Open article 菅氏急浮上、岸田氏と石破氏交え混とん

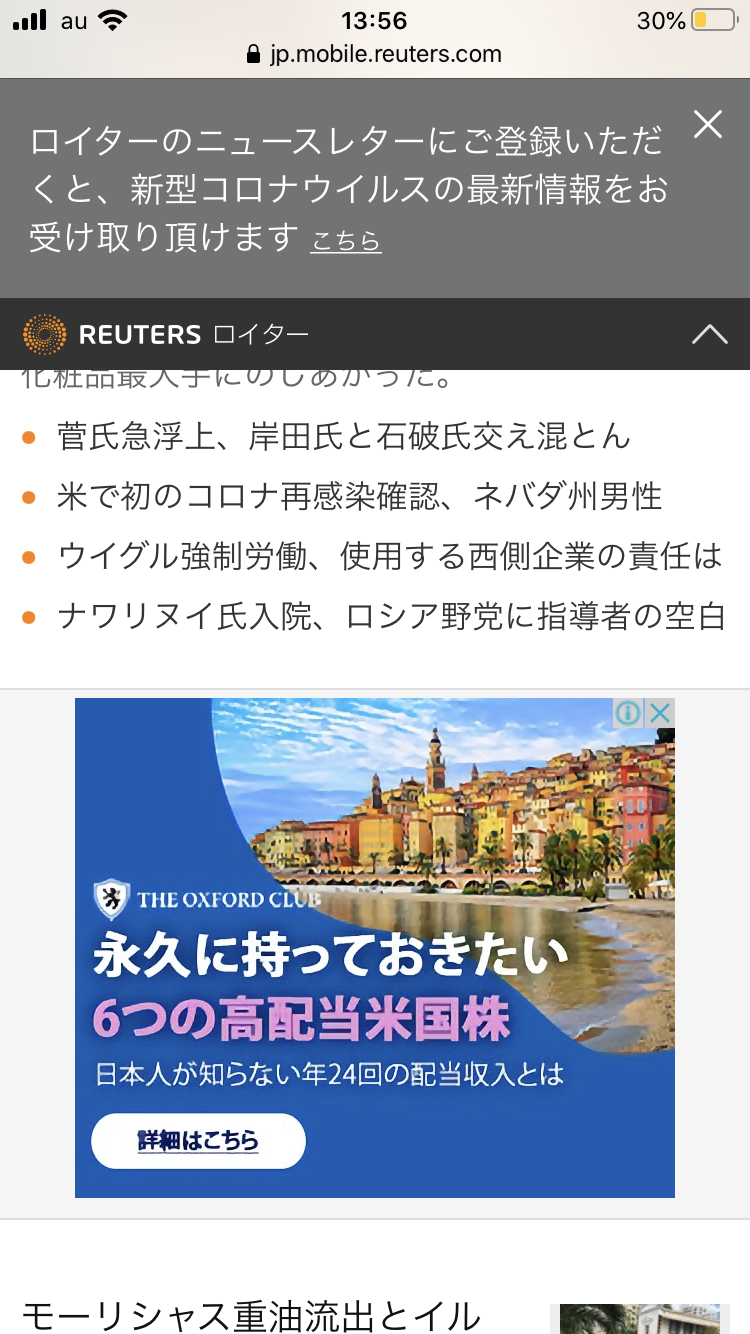coord(344,436)
